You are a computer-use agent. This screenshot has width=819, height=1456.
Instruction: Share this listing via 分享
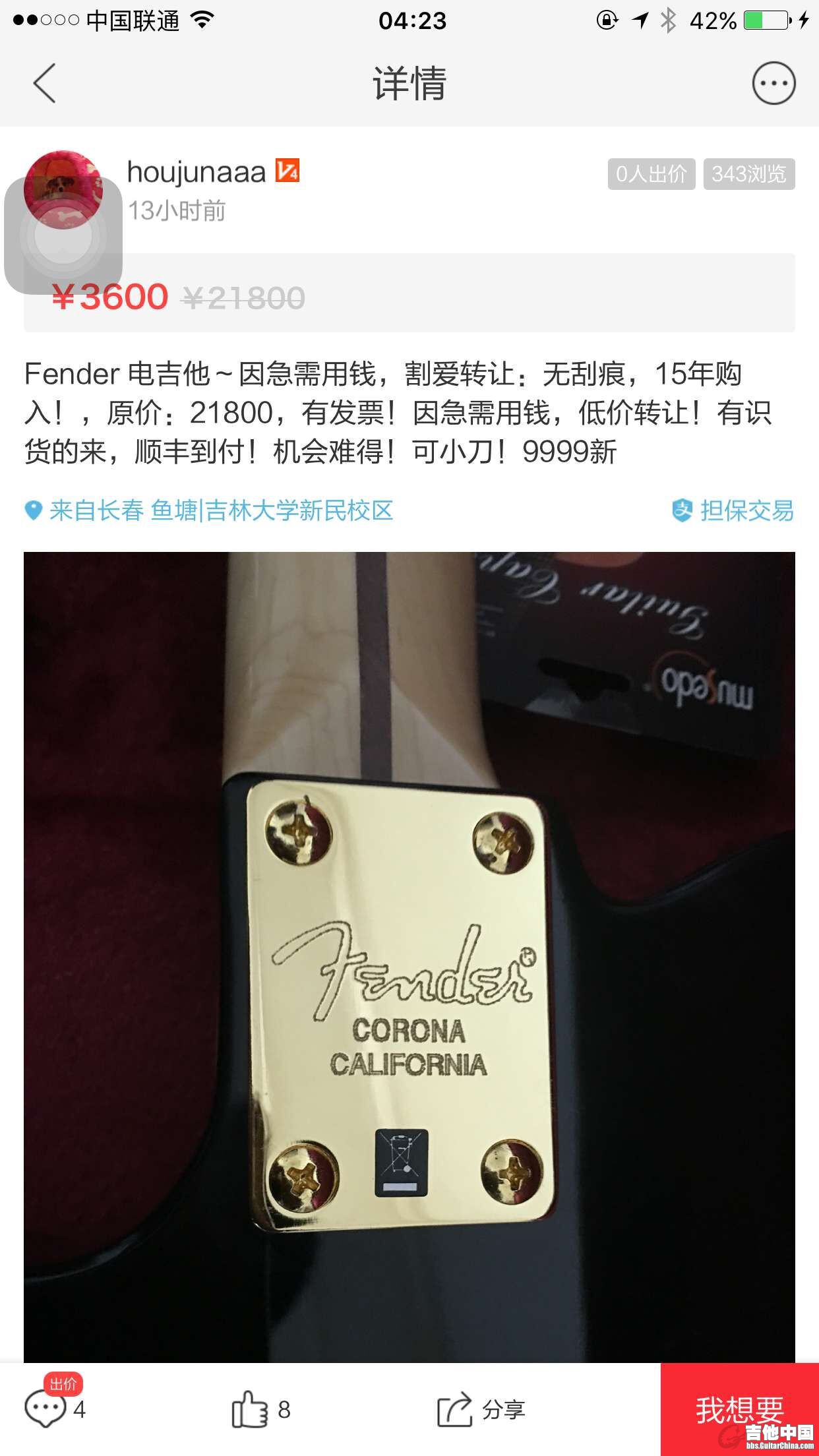coord(480,1409)
